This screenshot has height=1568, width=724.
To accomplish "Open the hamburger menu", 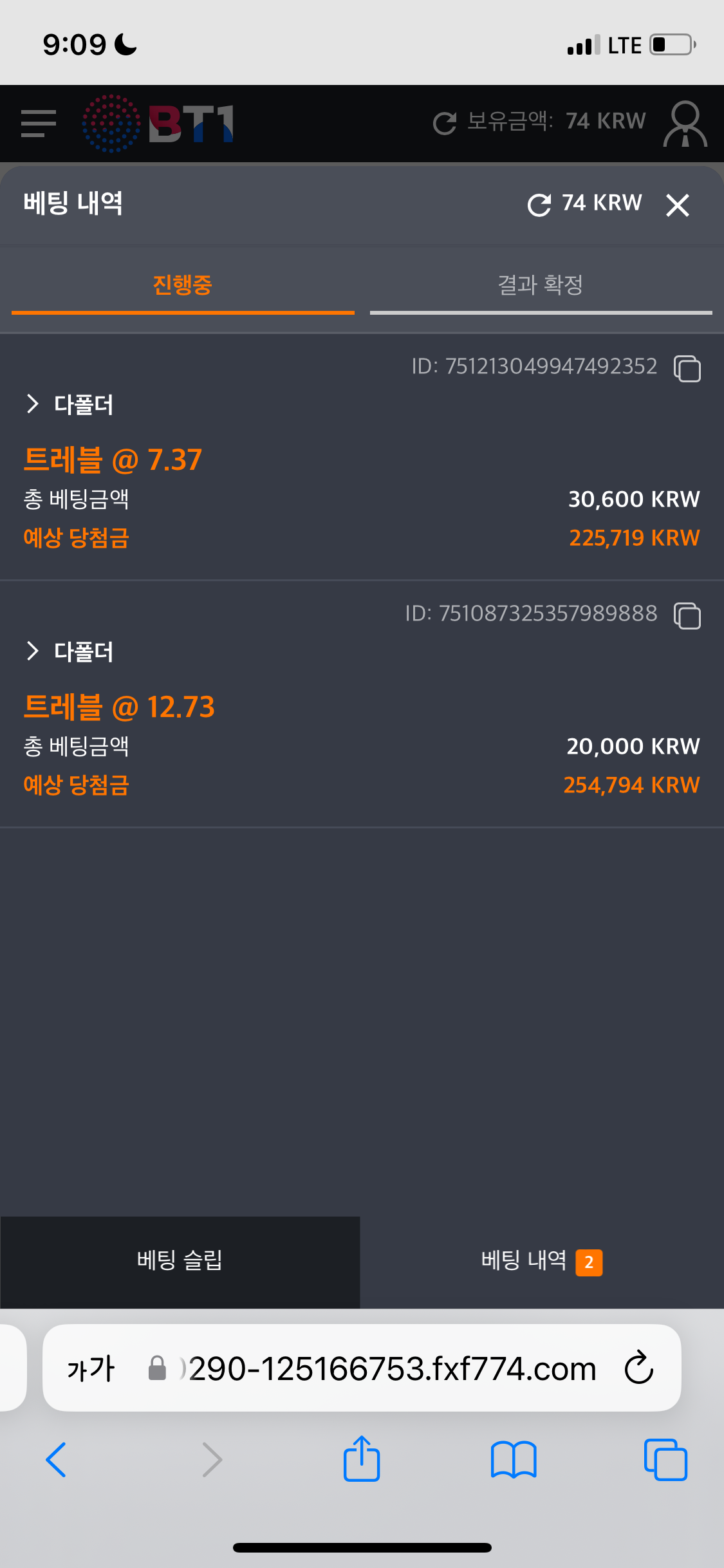I will pyautogui.click(x=39, y=123).
